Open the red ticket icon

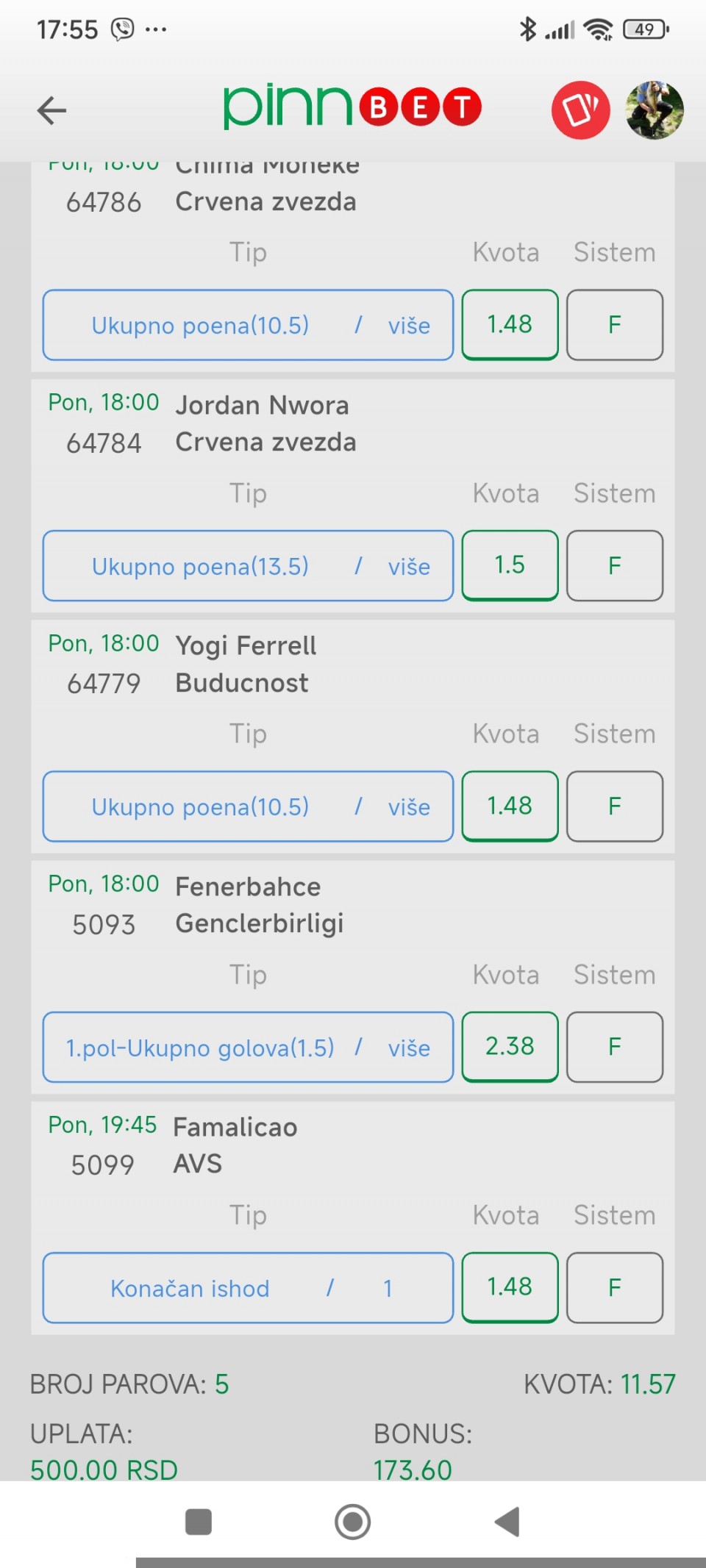pyautogui.click(x=580, y=110)
